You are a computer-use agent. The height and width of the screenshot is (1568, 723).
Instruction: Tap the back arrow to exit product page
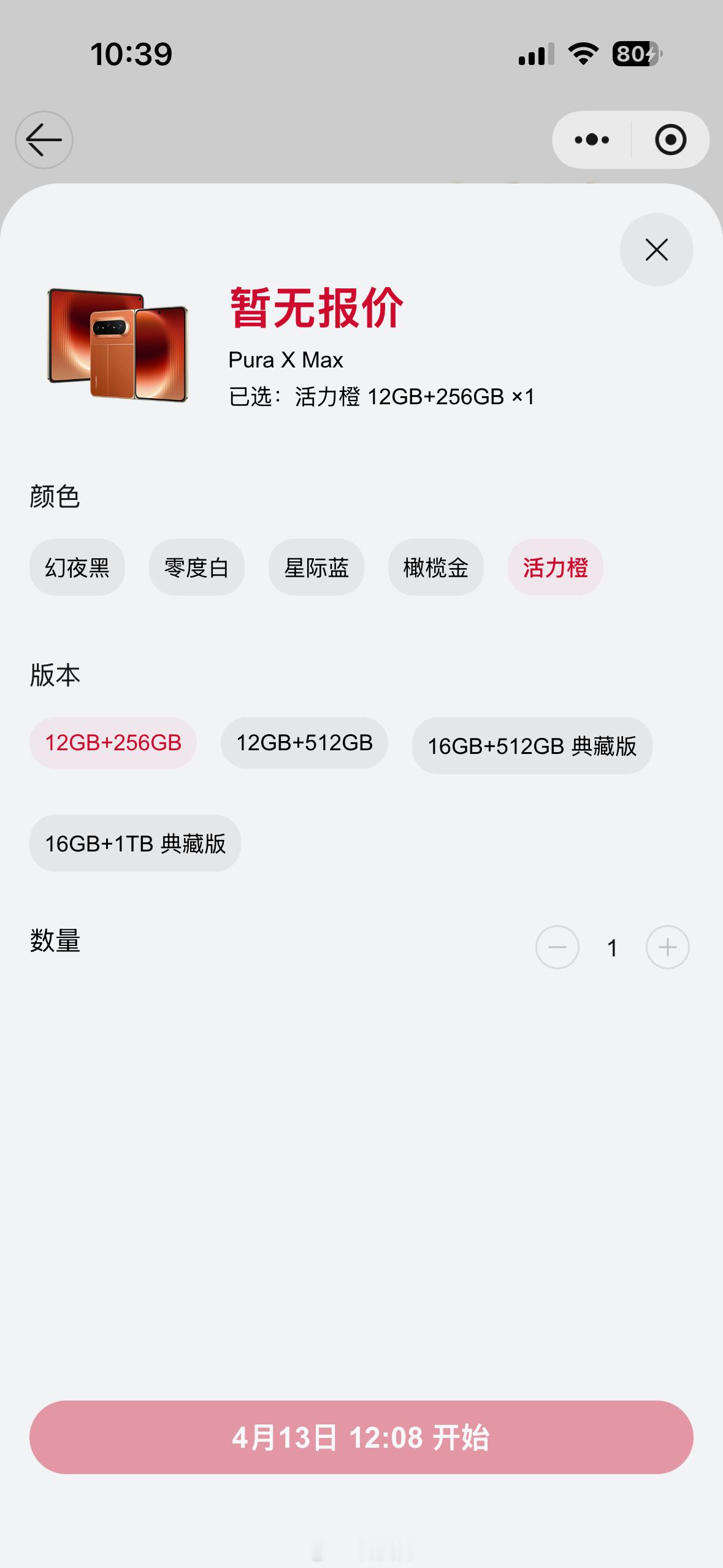coord(45,139)
